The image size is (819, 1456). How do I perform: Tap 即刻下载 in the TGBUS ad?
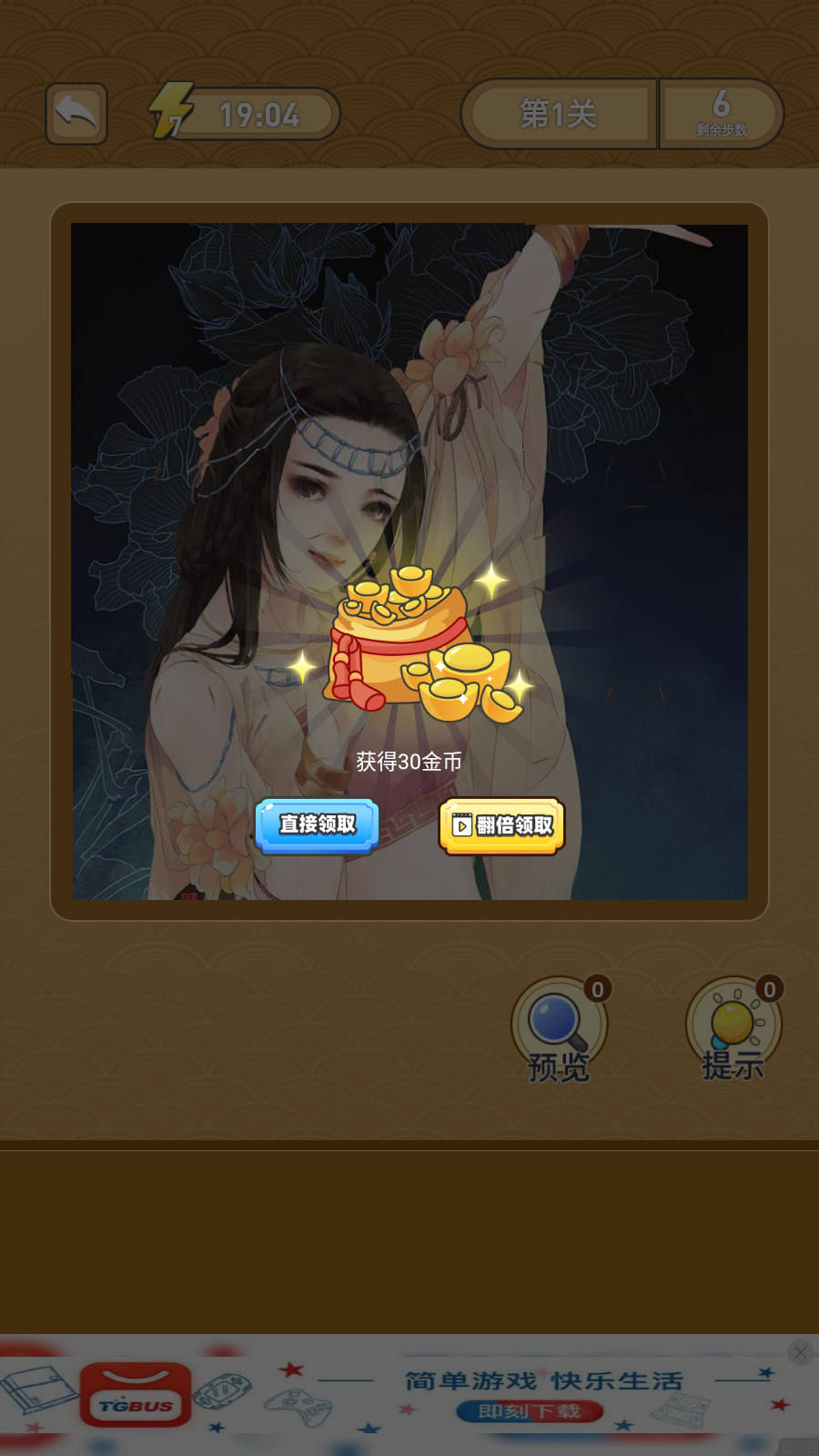tap(529, 1411)
